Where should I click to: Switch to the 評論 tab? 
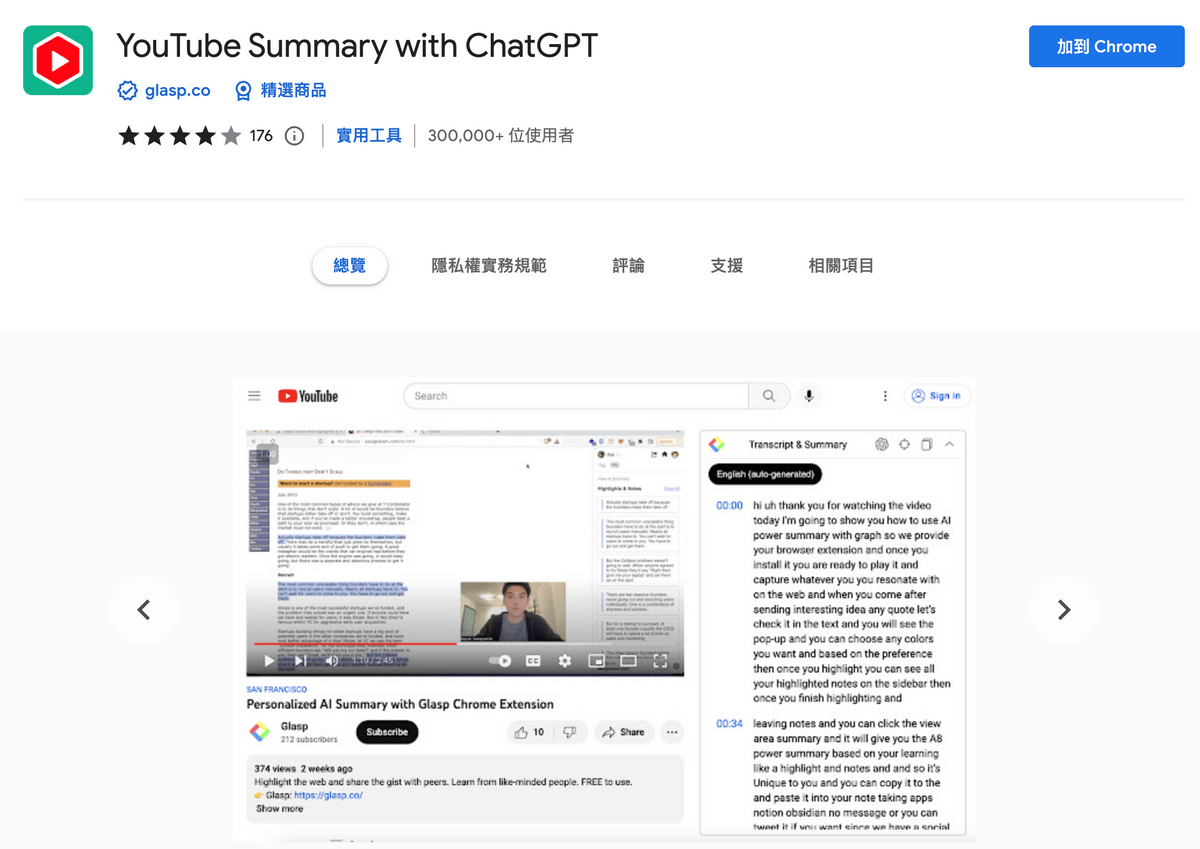628,266
